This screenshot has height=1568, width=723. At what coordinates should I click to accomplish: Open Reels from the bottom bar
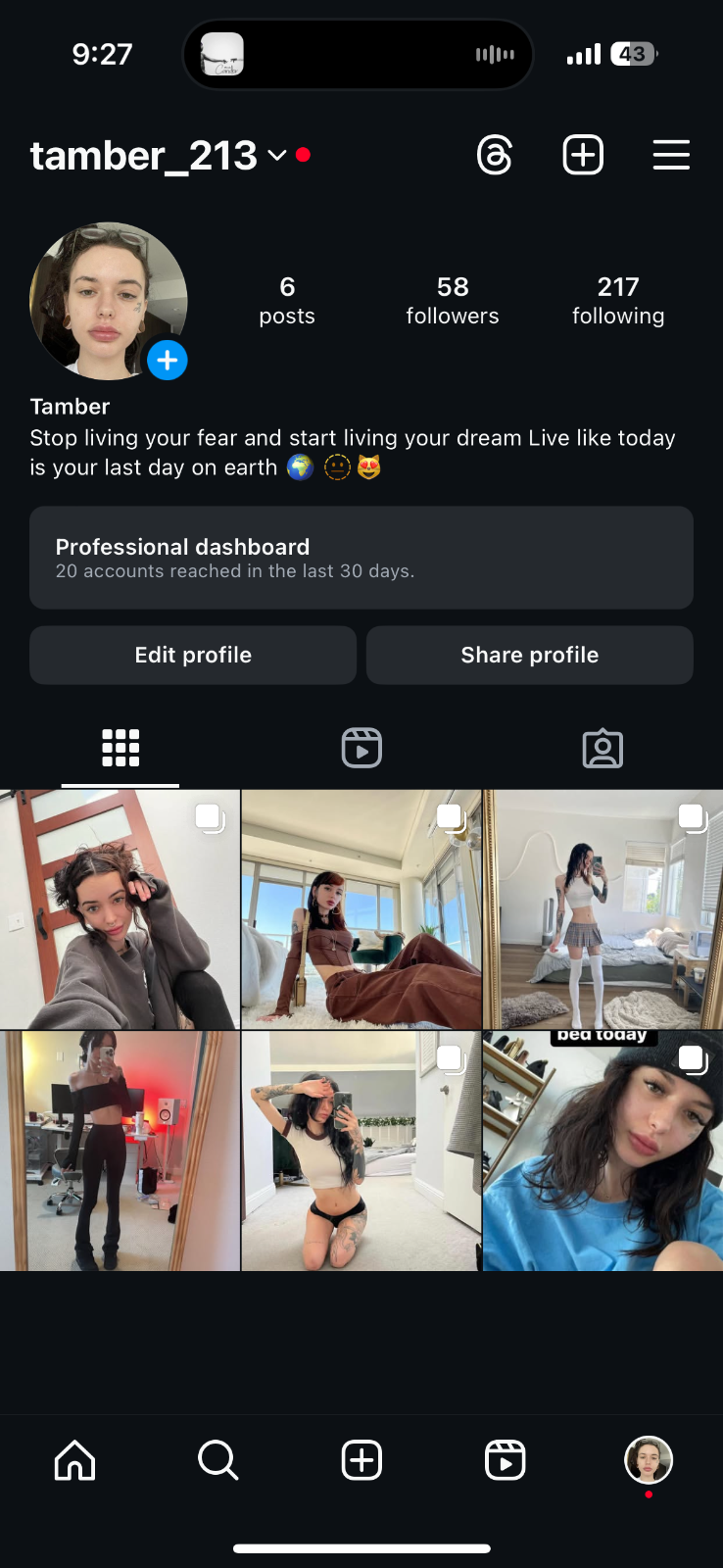pyautogui.click(x=506, y=1460)
